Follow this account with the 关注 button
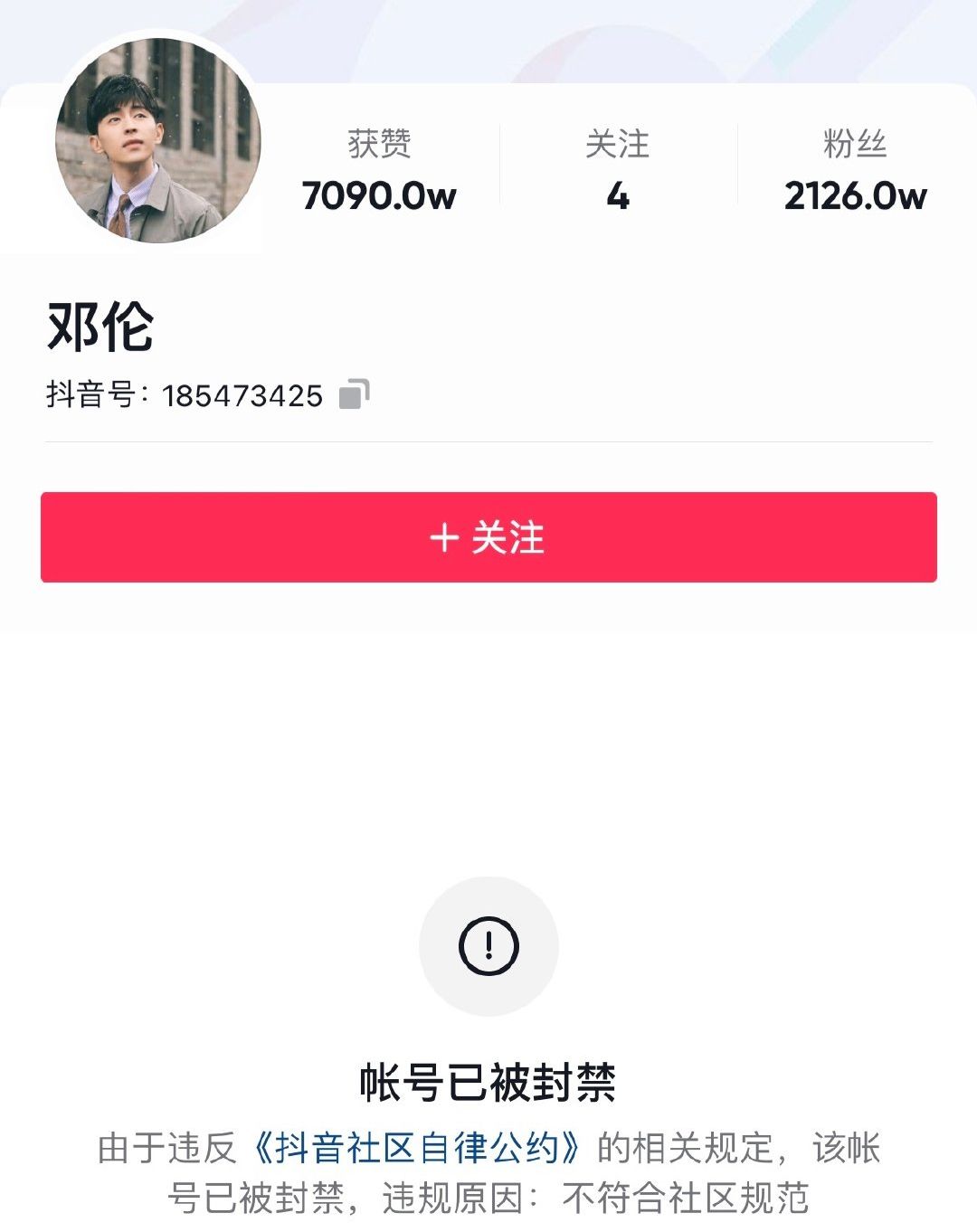The image size is (977, 1232). click(x=488, y=537)
